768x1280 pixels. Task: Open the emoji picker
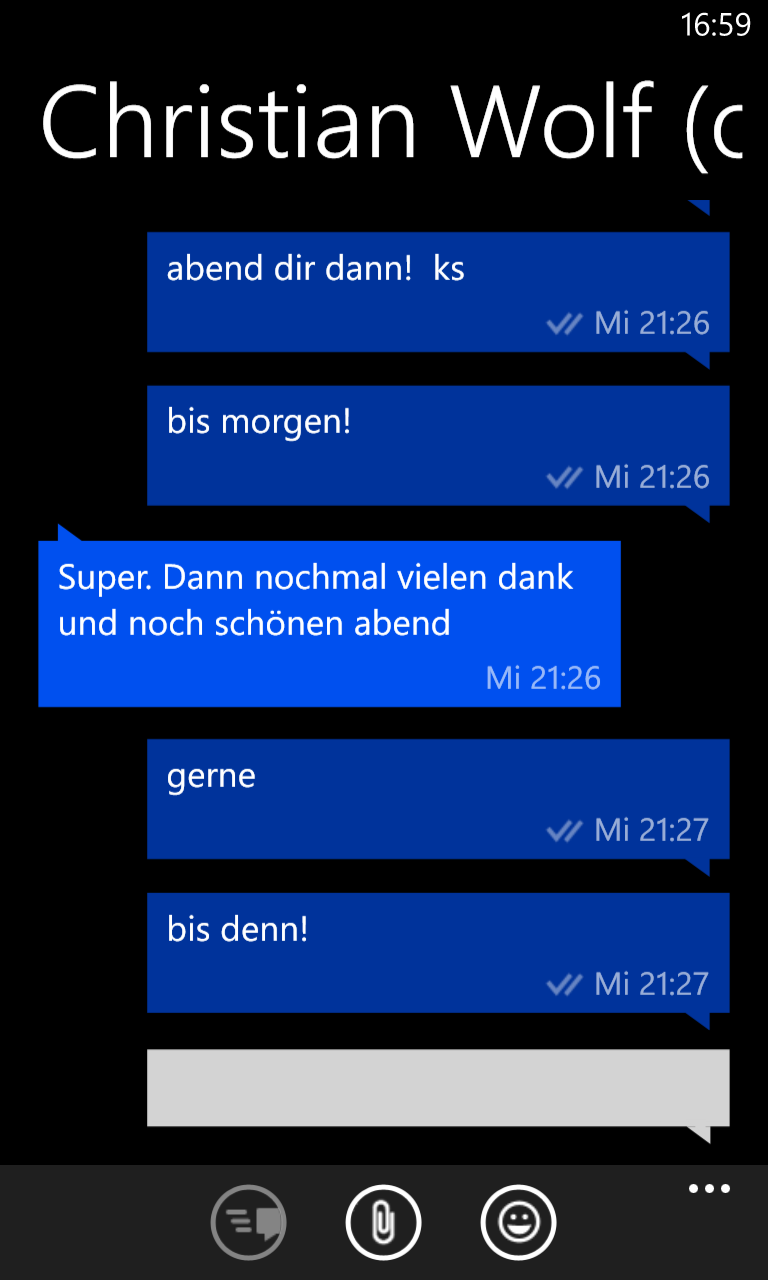(519, 1222)
